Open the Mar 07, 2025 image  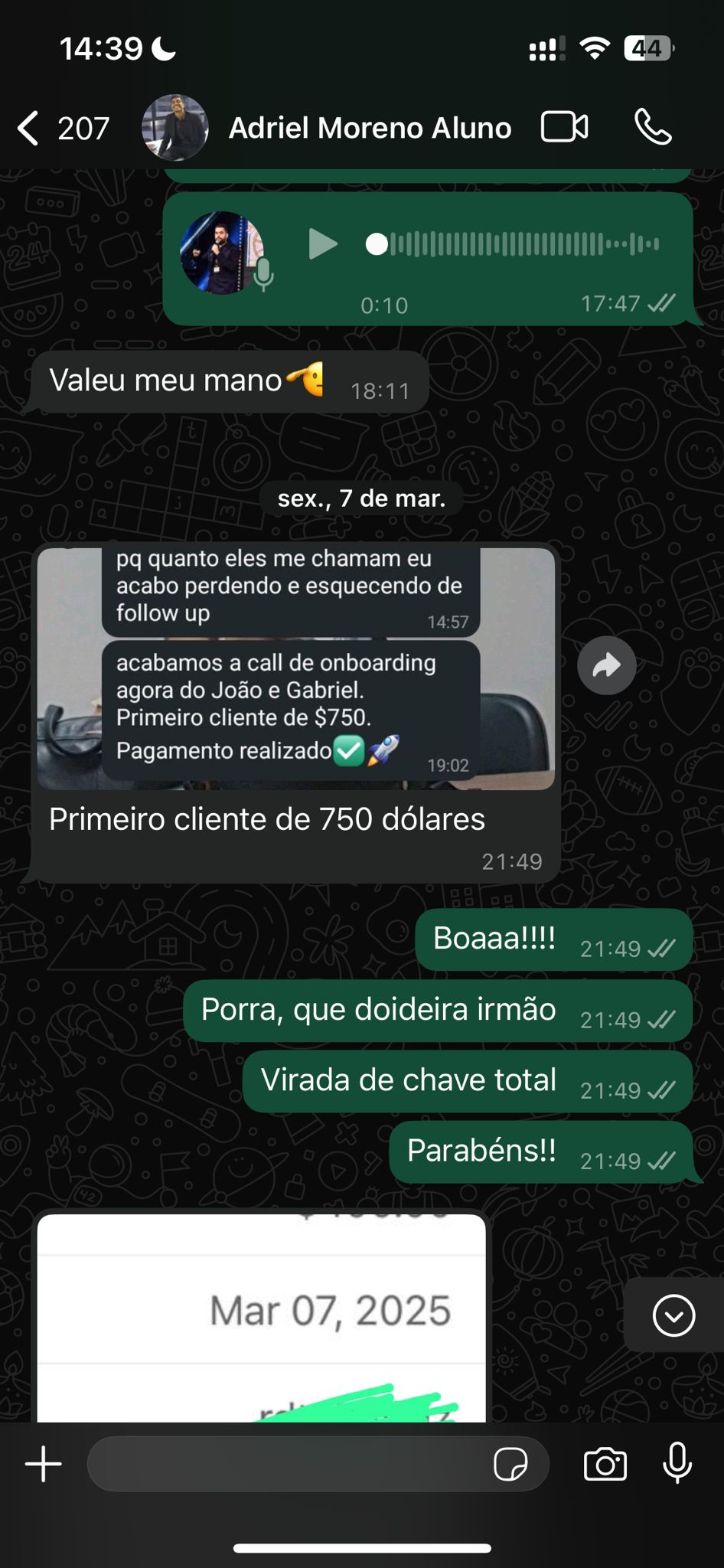click(261, 1317)
